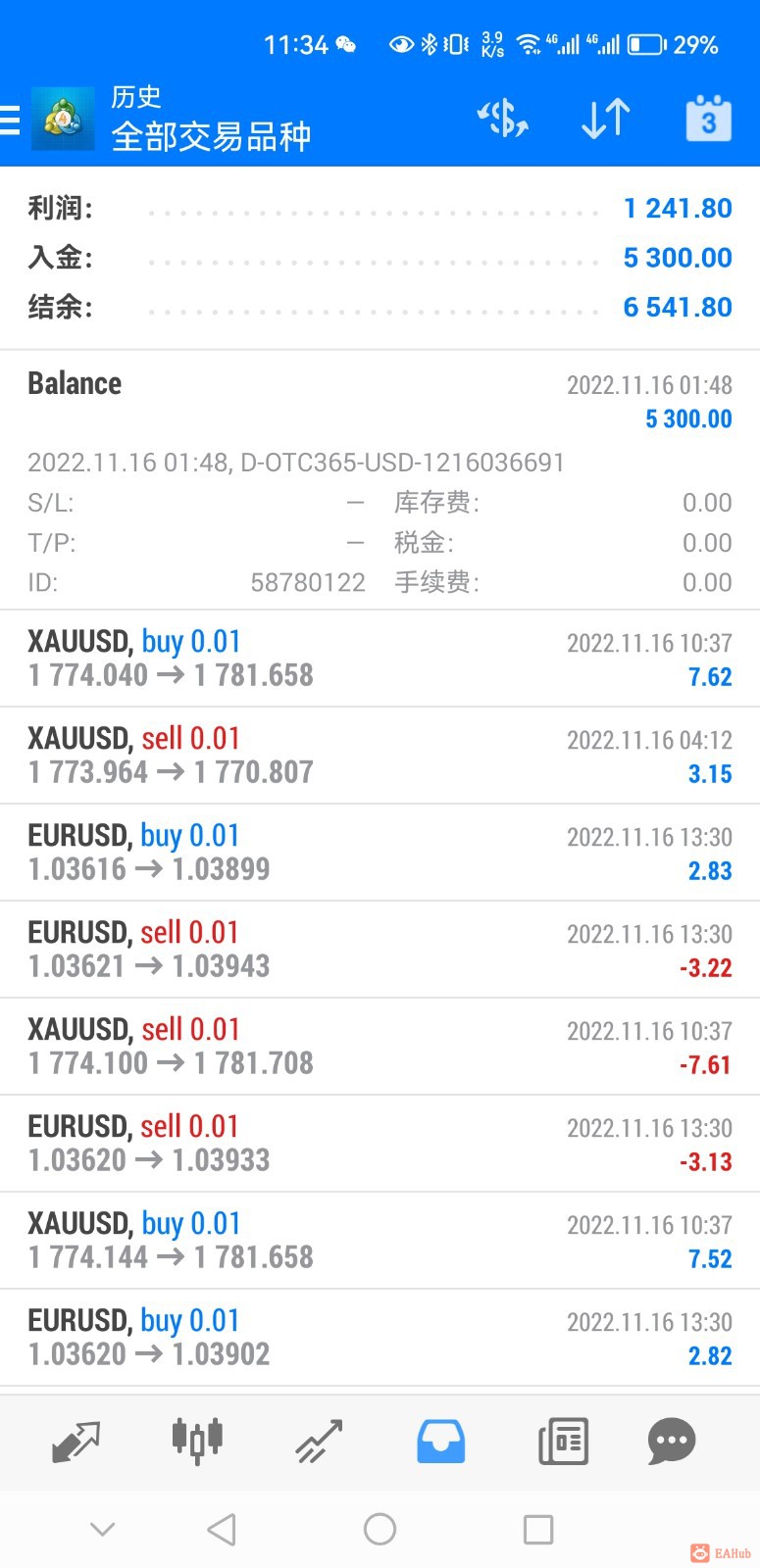Expand XAUUSD sell trade with -7.61 loss

coord(380,1047)
